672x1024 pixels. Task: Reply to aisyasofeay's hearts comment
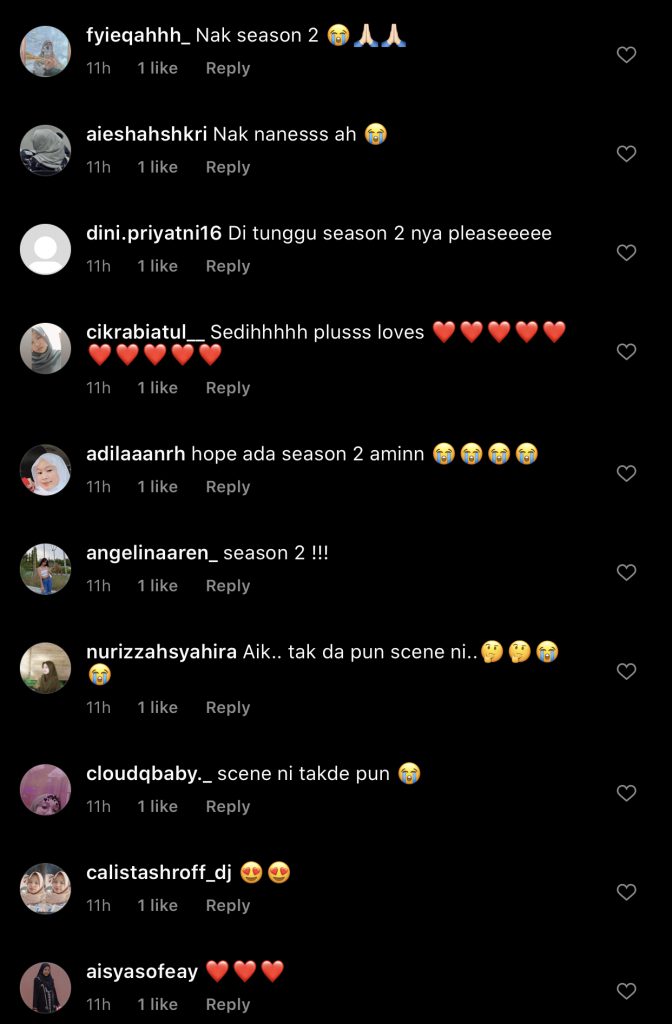227,1004
